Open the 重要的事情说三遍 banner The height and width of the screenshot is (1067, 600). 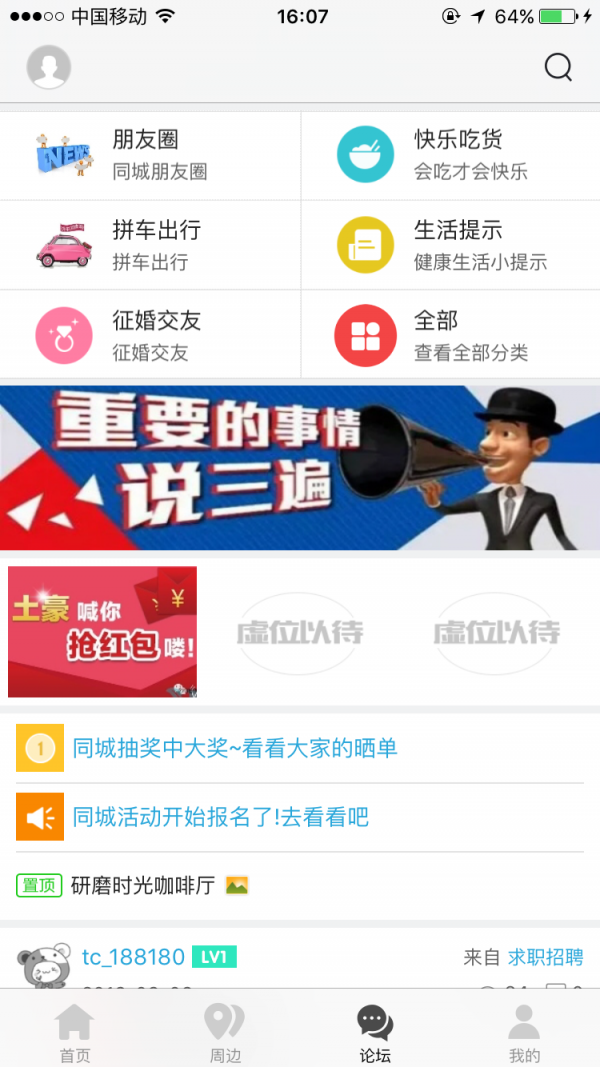(x=300, y=468)
